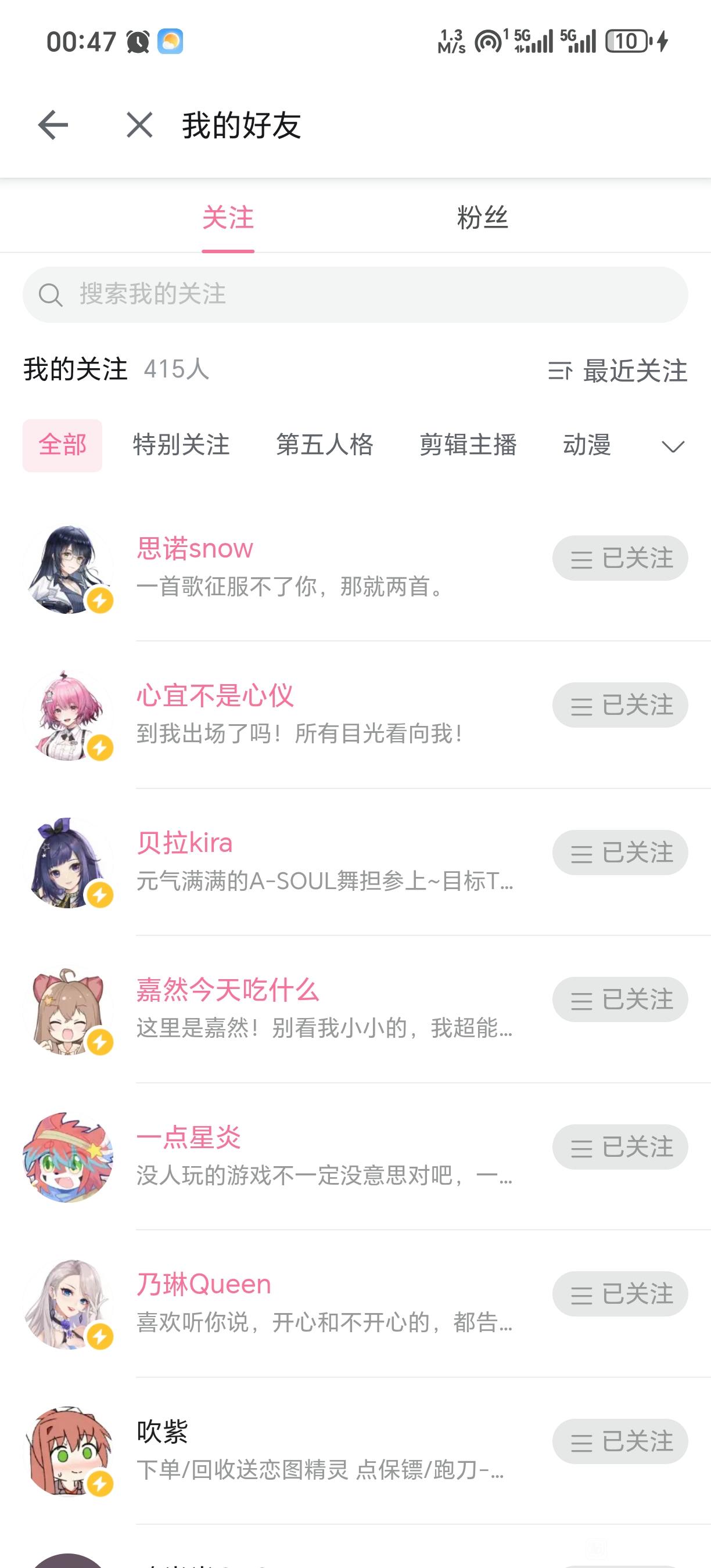Go back with the left arrow

[53, 125]
